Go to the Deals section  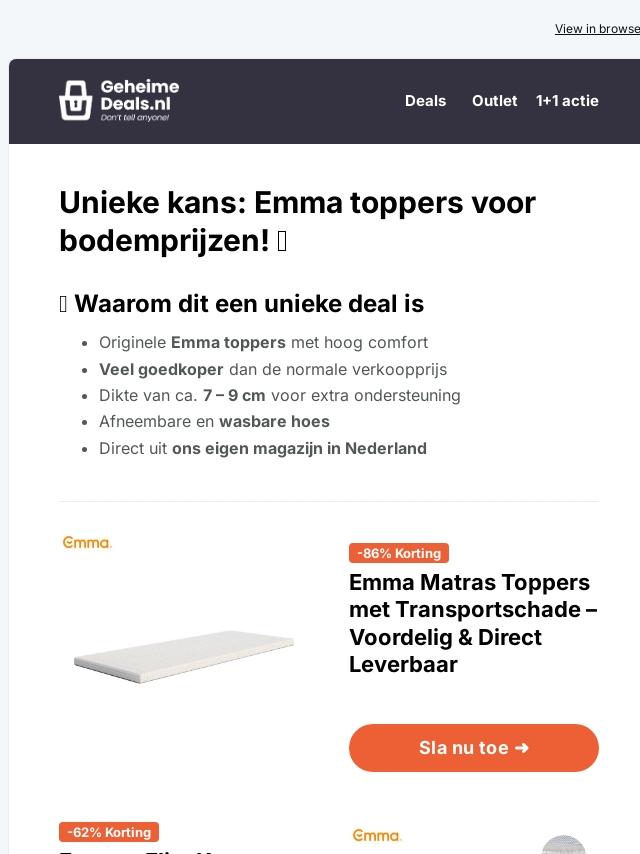pyautogui.click(x=425, y=101)
